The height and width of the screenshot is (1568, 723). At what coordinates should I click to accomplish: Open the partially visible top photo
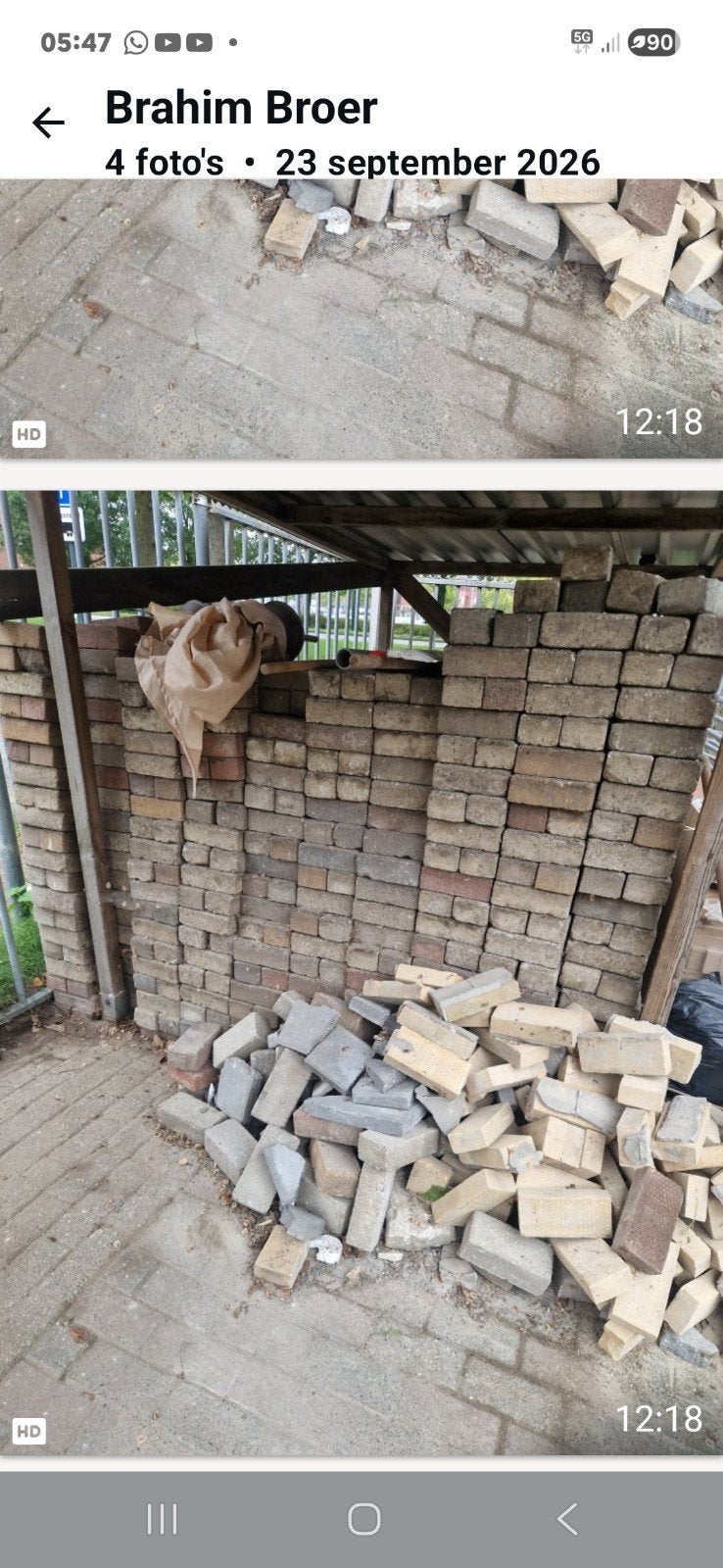pos(361,318)
